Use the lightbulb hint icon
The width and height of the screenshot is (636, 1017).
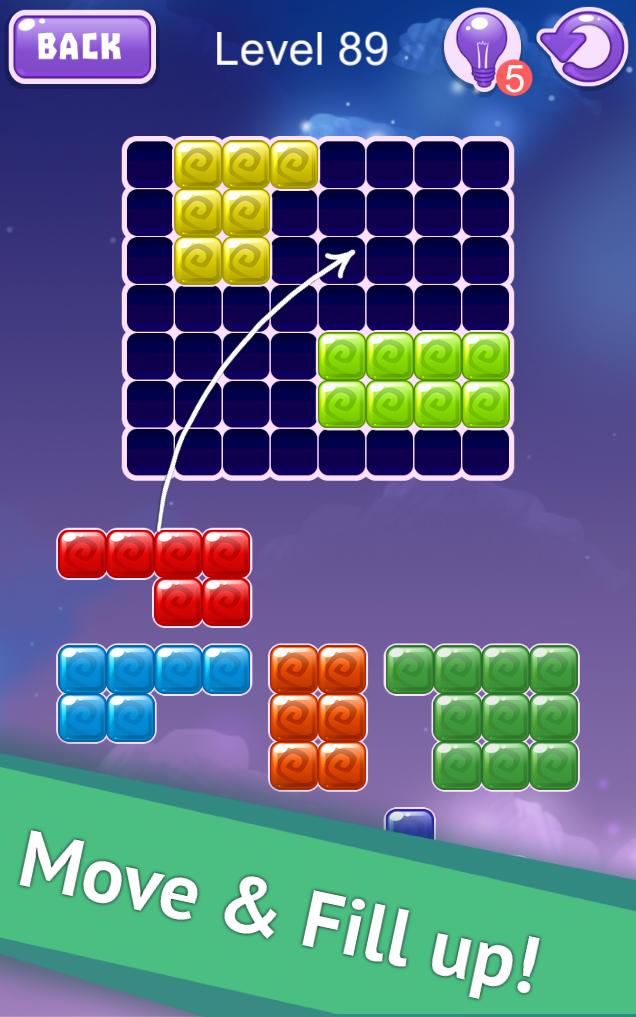point(483,48)
